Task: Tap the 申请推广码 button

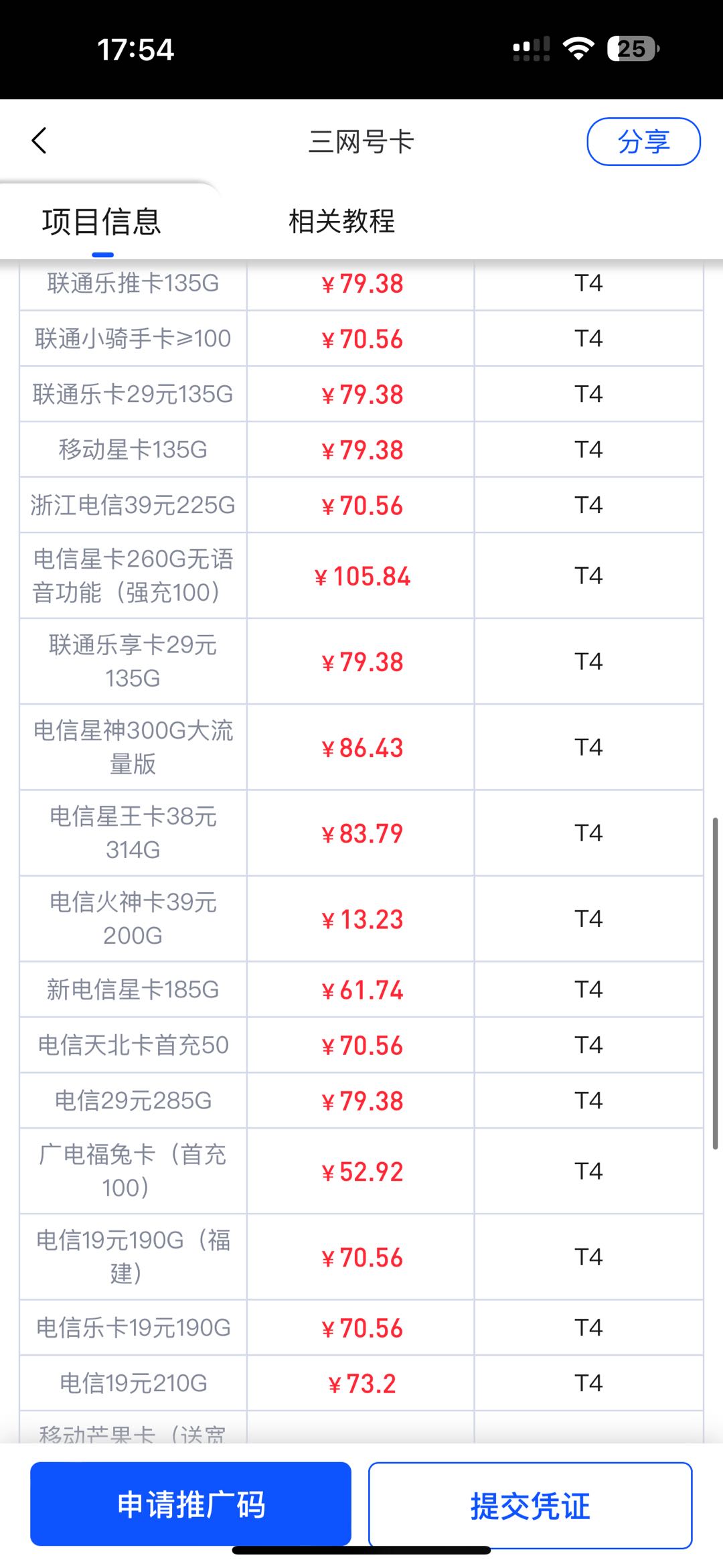Action: tap(191, 1504)
